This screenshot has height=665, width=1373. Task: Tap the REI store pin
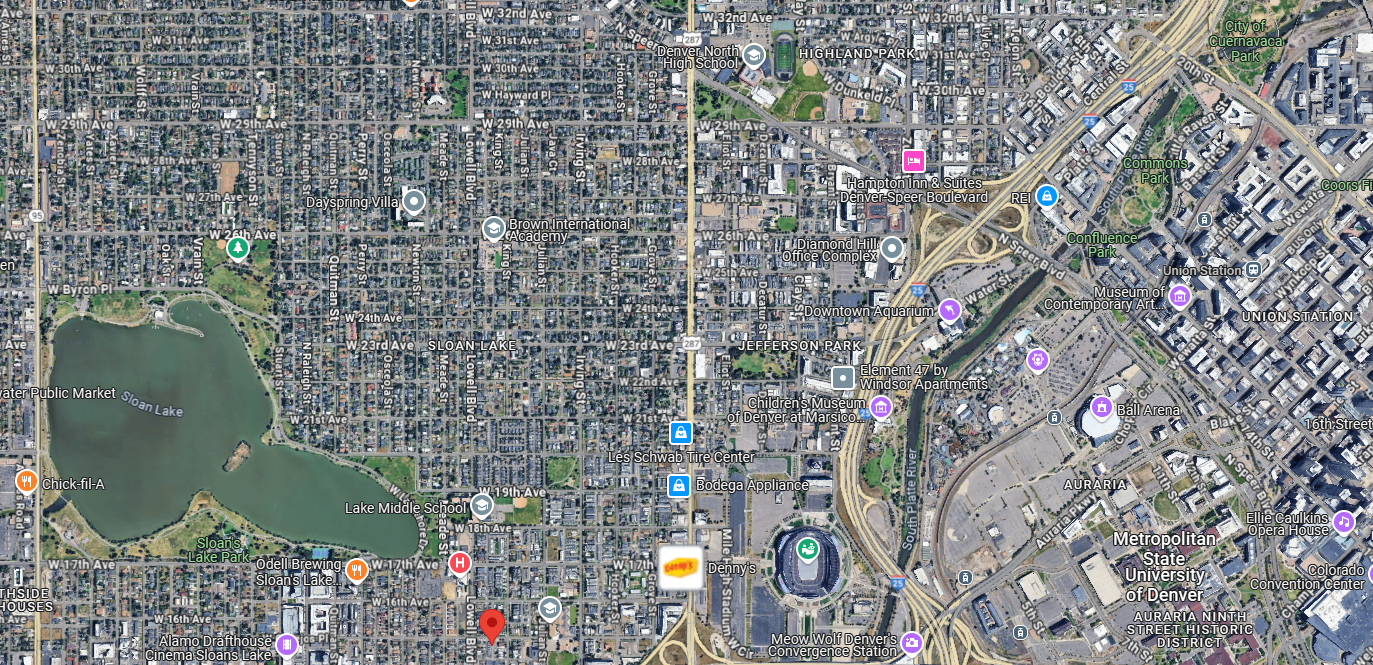(x=1047, y=195)
